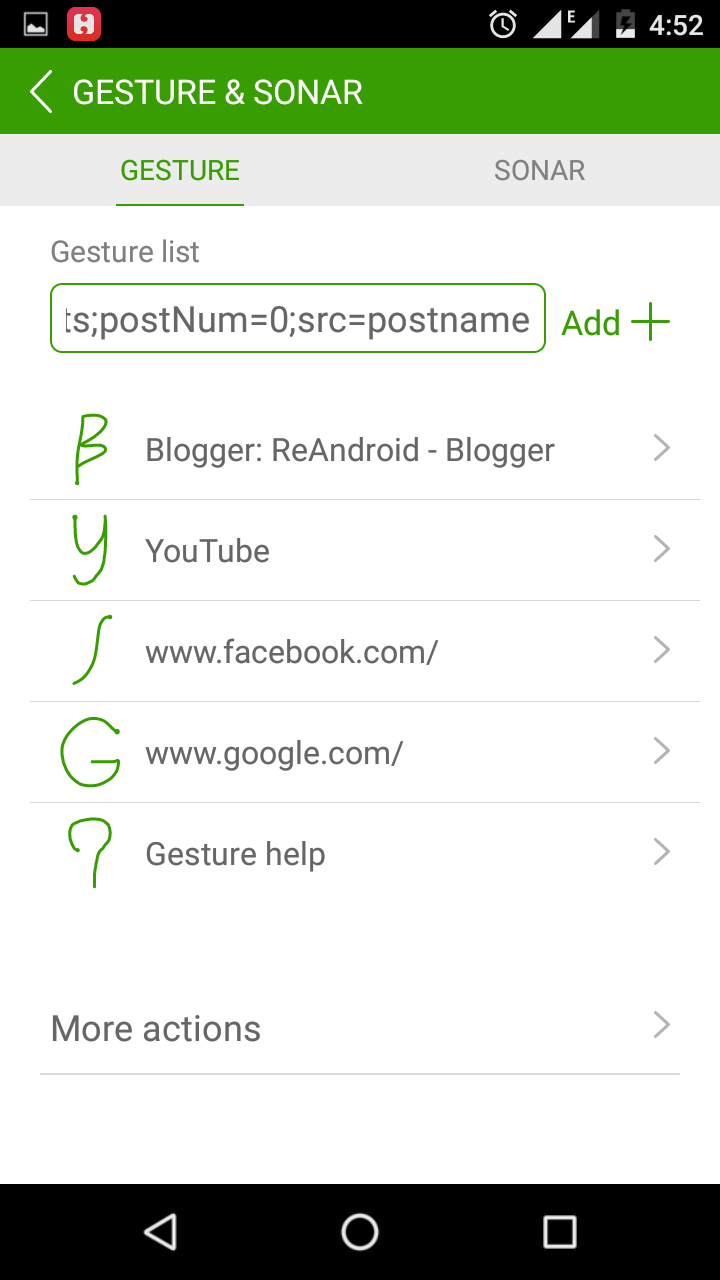Viewport: 720px width, 1280px height.
Task: Tap the system home button
Action: point(360,1232)
